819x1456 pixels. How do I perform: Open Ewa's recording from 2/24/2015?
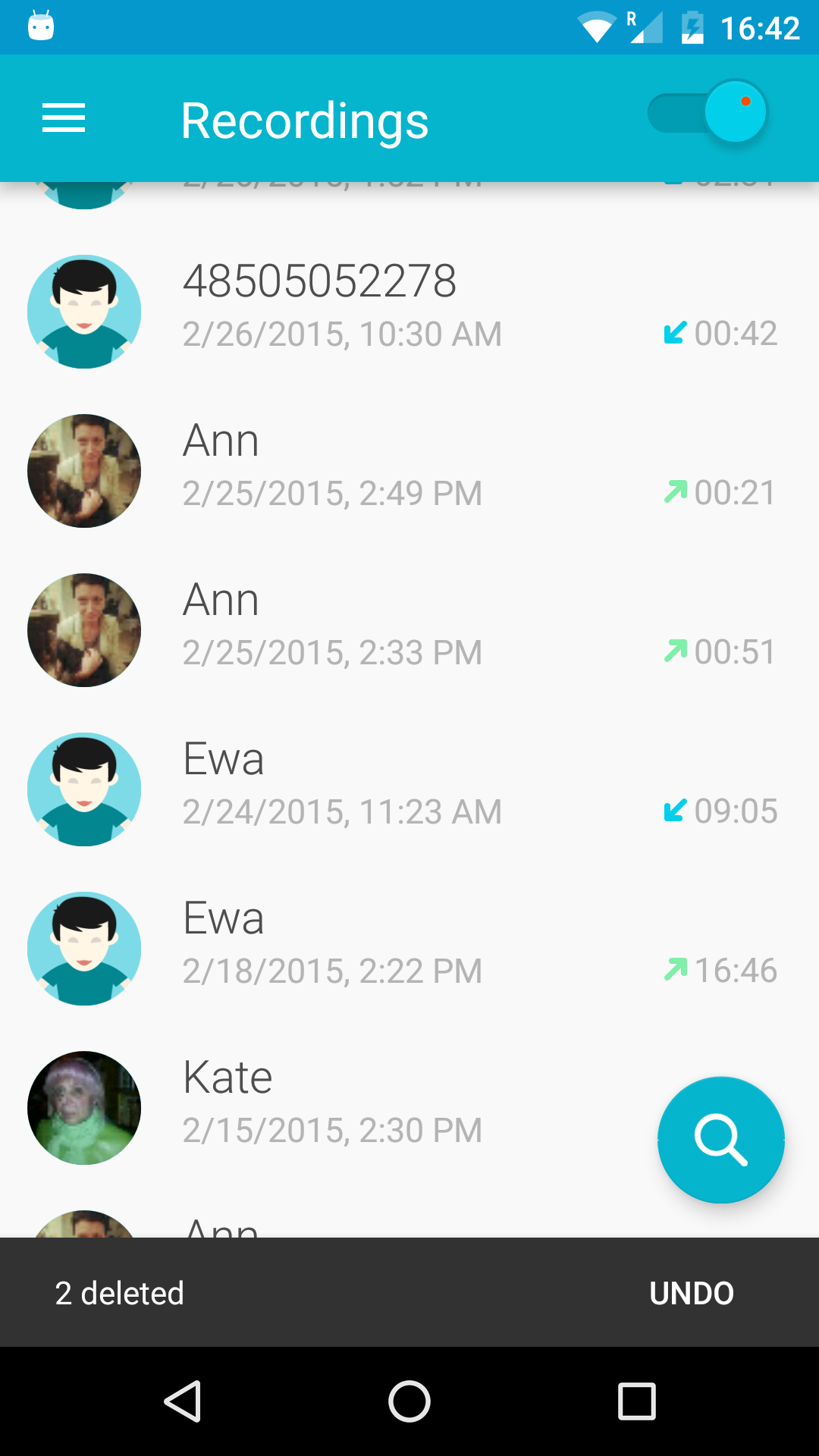409,789
